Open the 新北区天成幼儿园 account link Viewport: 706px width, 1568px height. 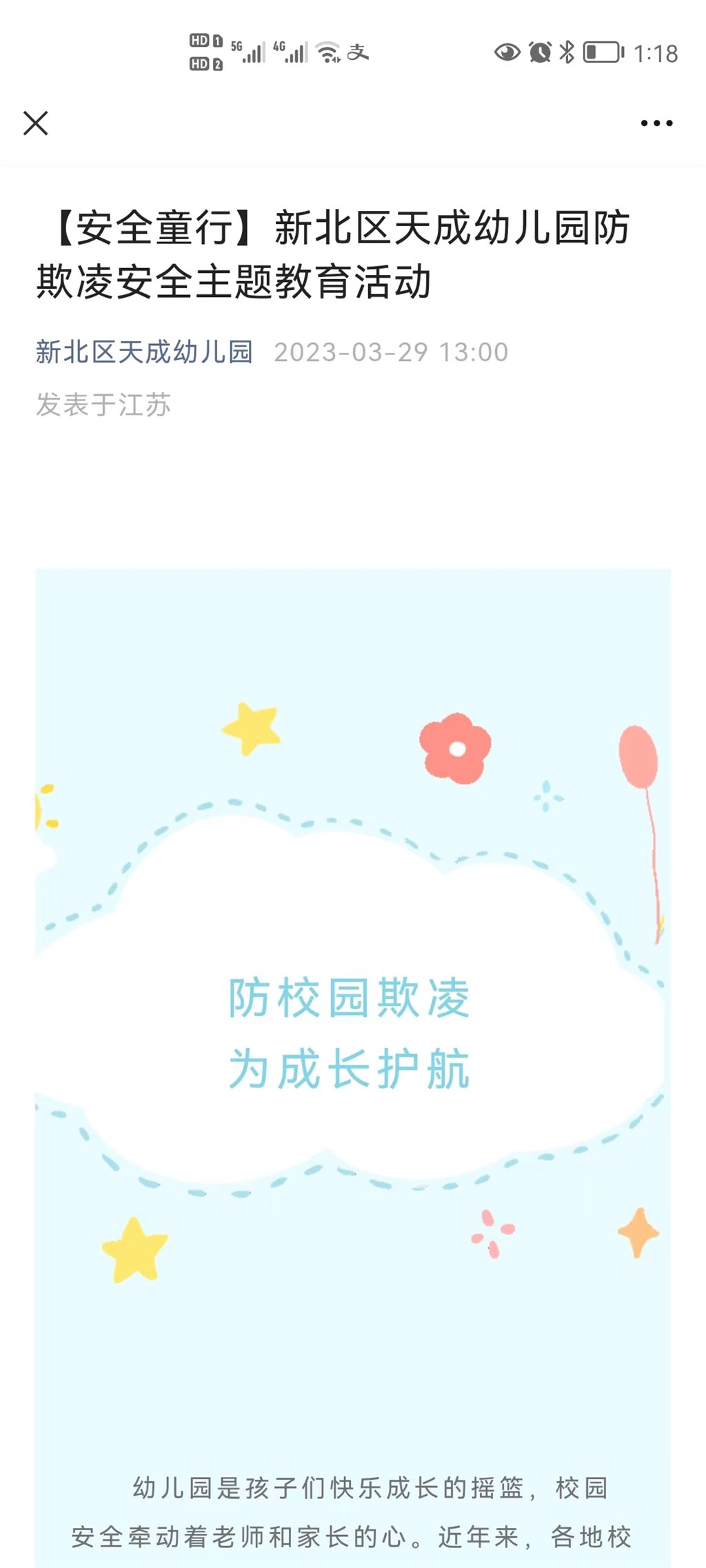click(x=144, y=352)
